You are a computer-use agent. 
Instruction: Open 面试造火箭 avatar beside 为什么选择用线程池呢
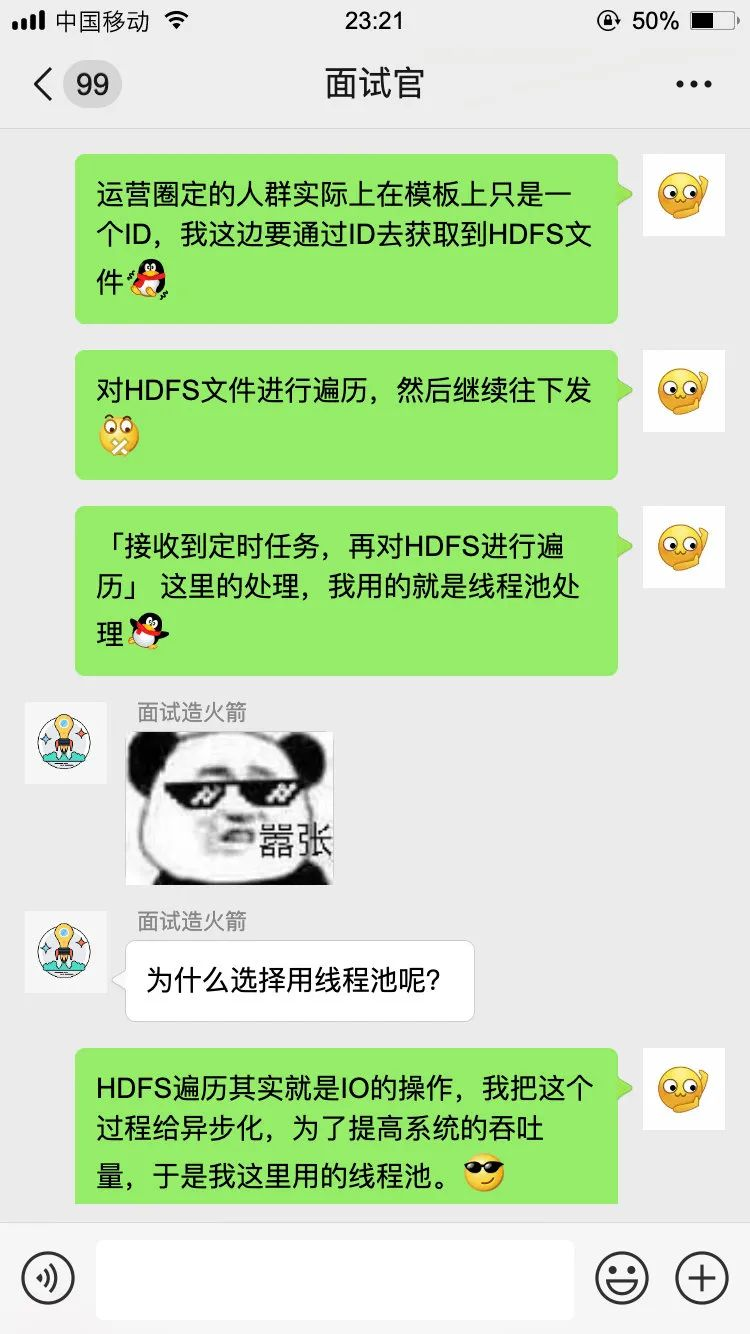65,951
